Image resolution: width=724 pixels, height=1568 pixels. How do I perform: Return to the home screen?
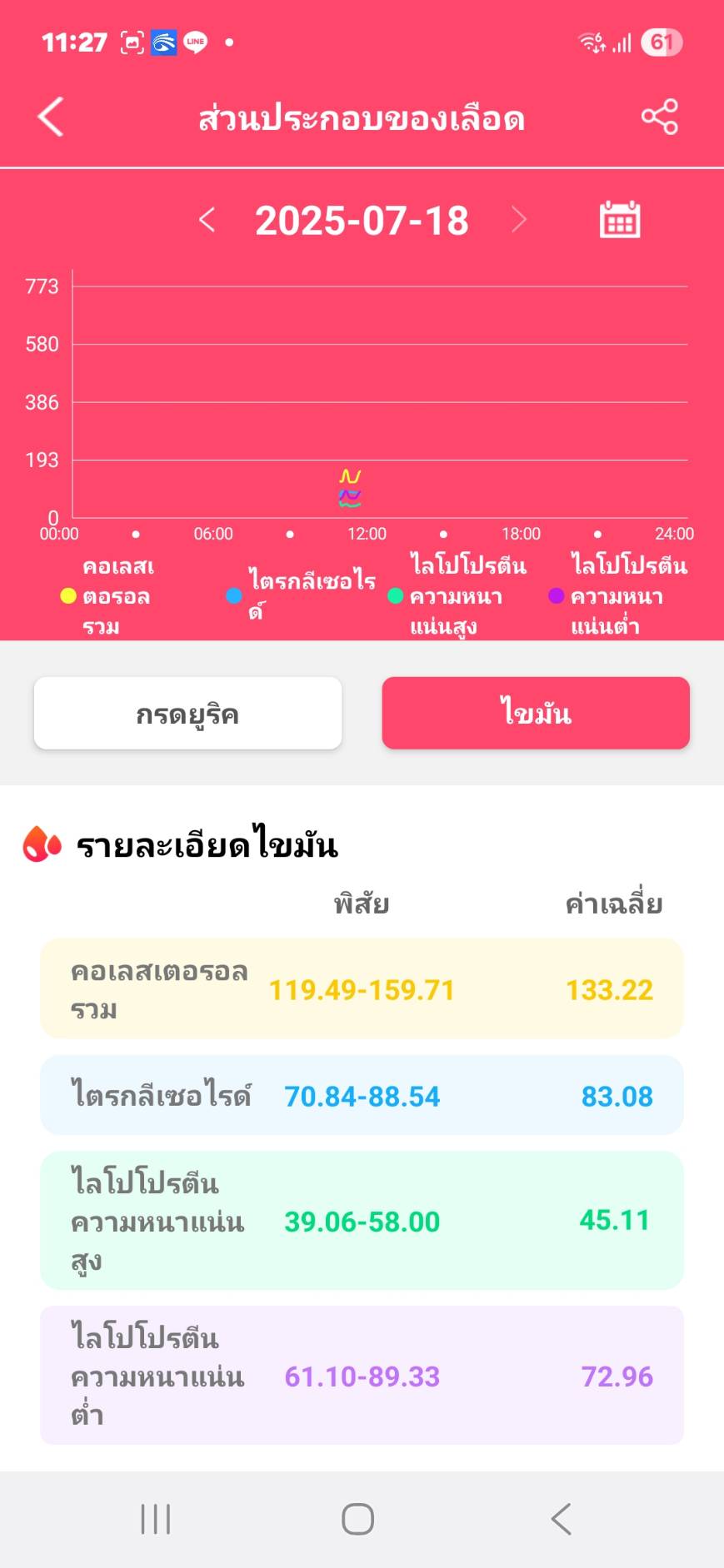pyautogui.click(x=358, y=1519)
